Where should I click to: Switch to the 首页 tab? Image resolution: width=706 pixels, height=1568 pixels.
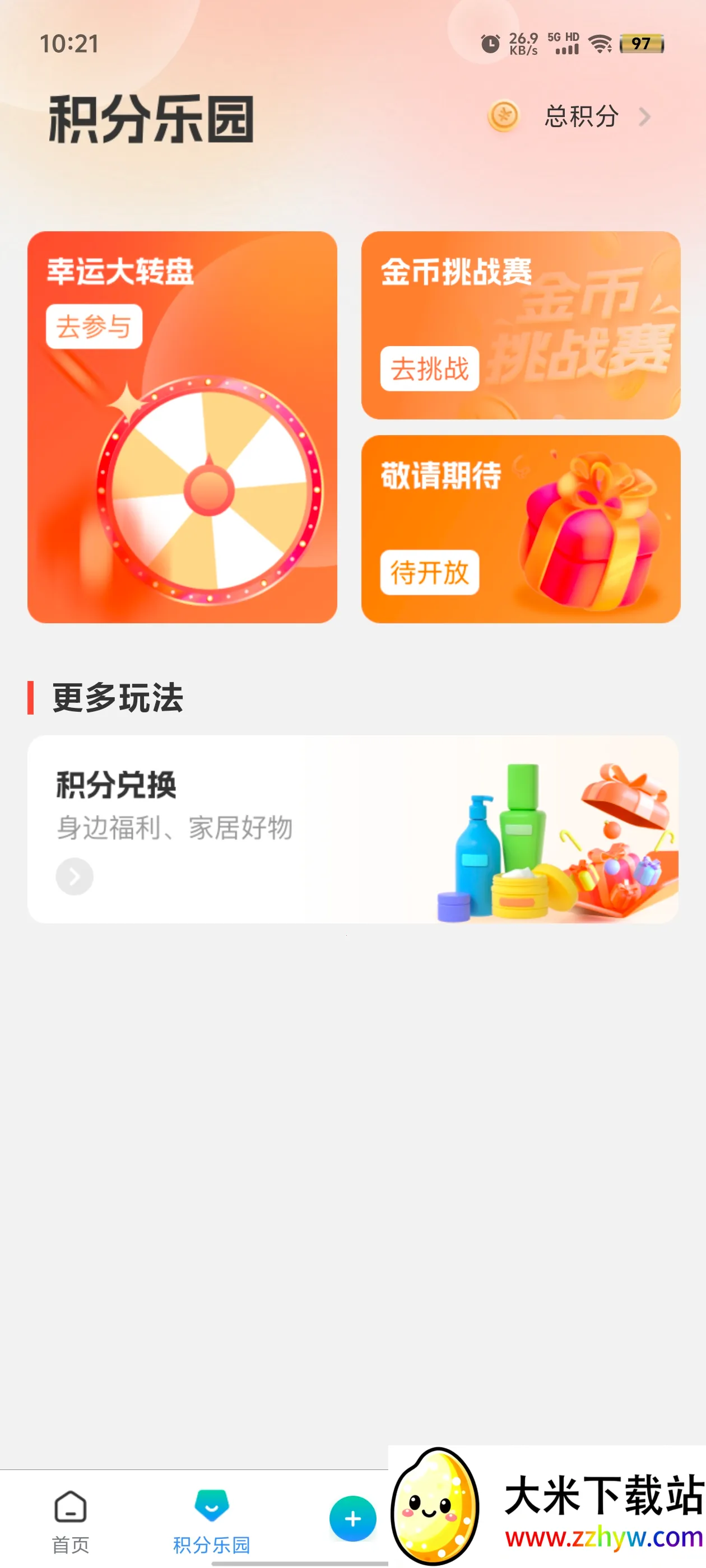(x=71, y=1525)
